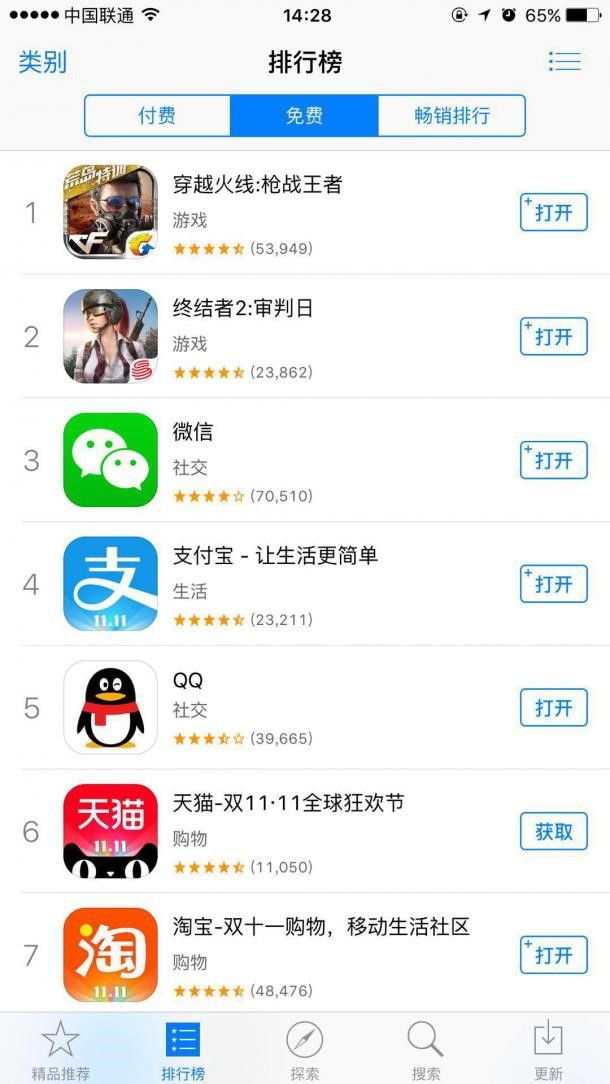View the QQ app listing
The image size is (610, 1084).
coord(188,680)
